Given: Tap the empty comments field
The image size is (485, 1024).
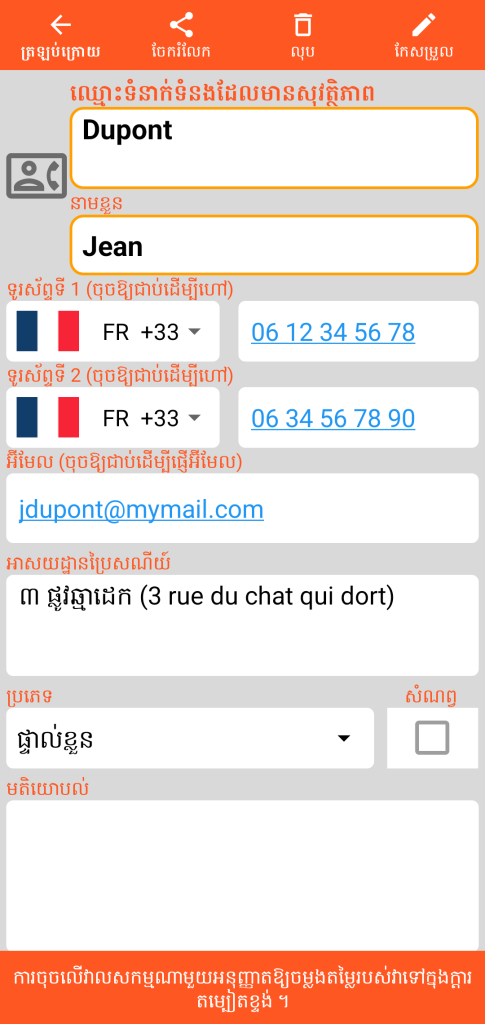Looking at the screenshot, I should point(242,875).
